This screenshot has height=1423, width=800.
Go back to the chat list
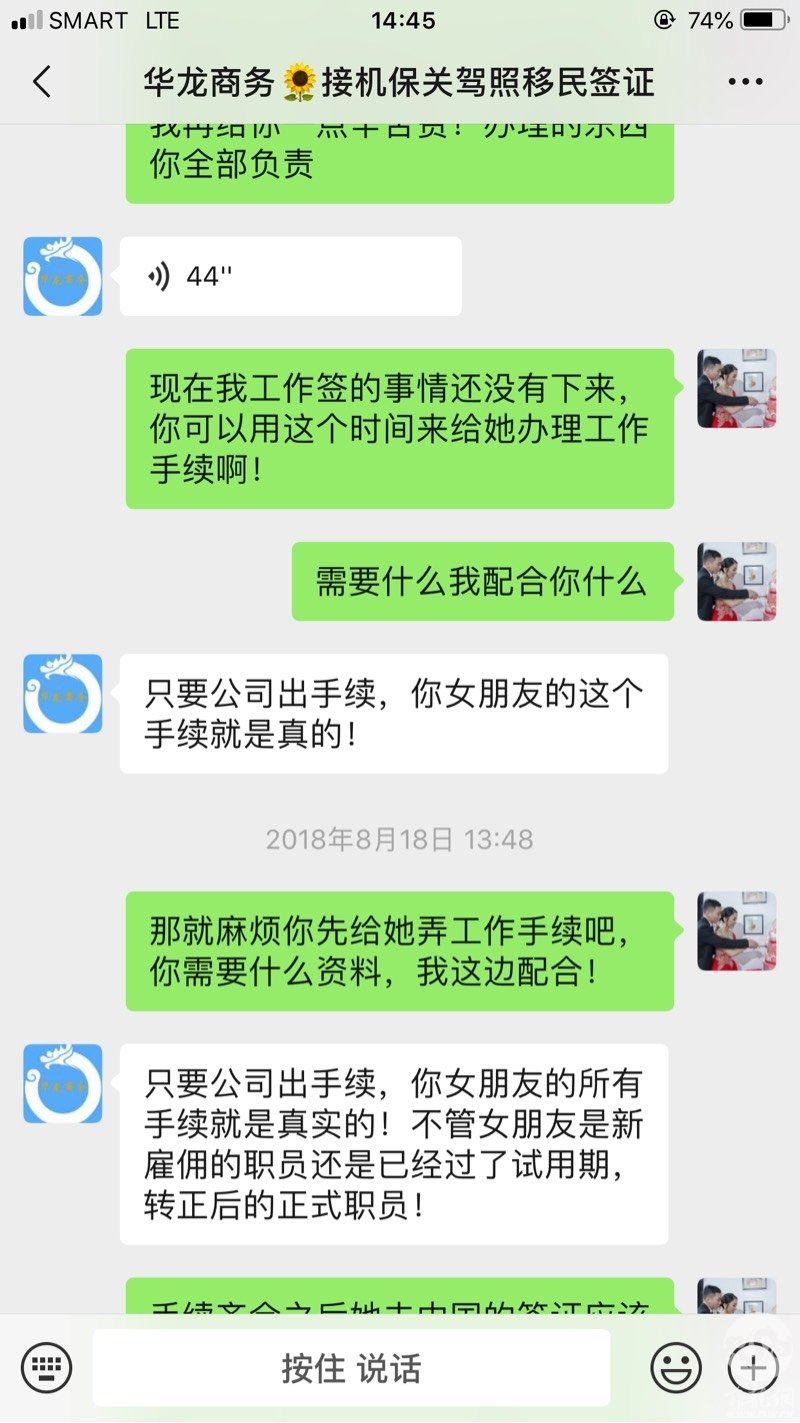point(42,82)
